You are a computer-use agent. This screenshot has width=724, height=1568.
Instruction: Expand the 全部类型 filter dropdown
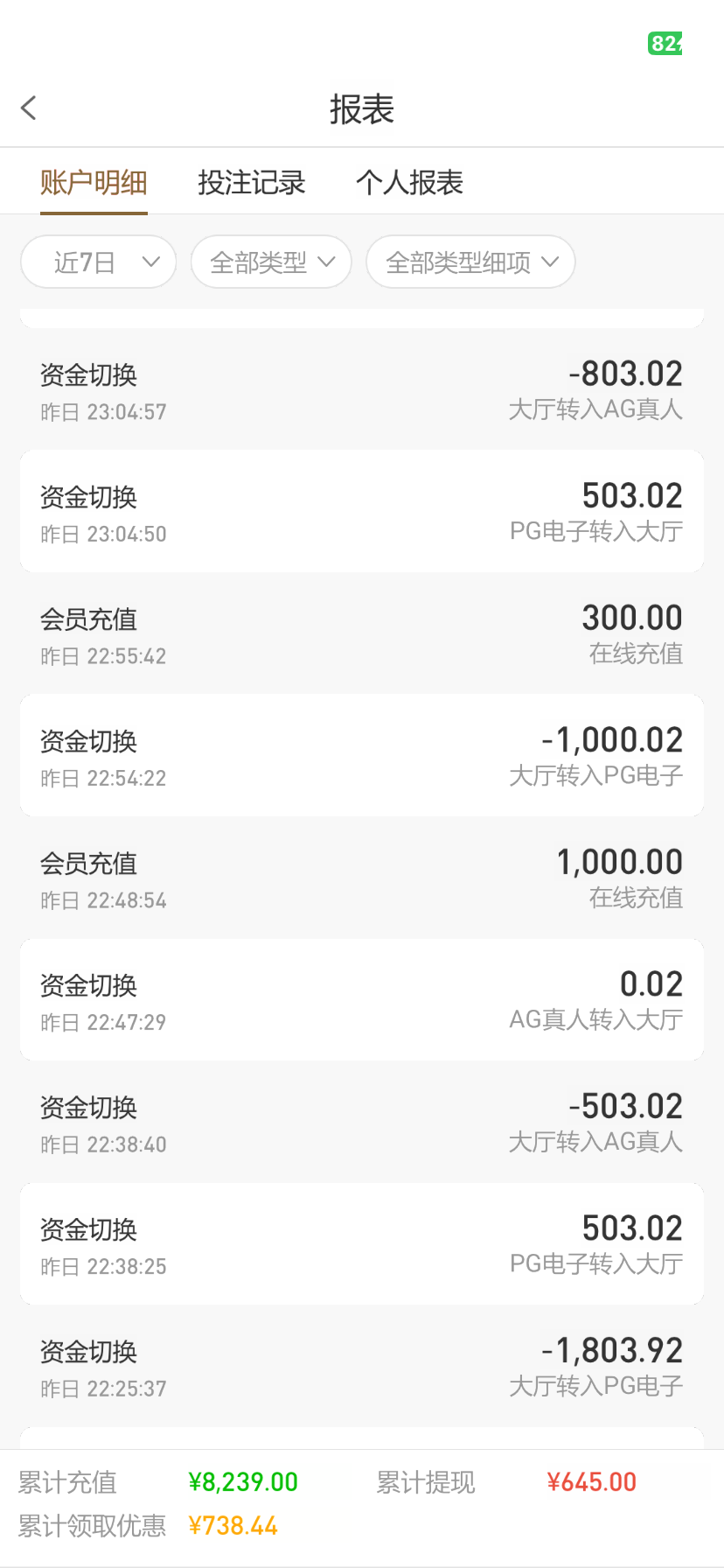coord(270,262)
